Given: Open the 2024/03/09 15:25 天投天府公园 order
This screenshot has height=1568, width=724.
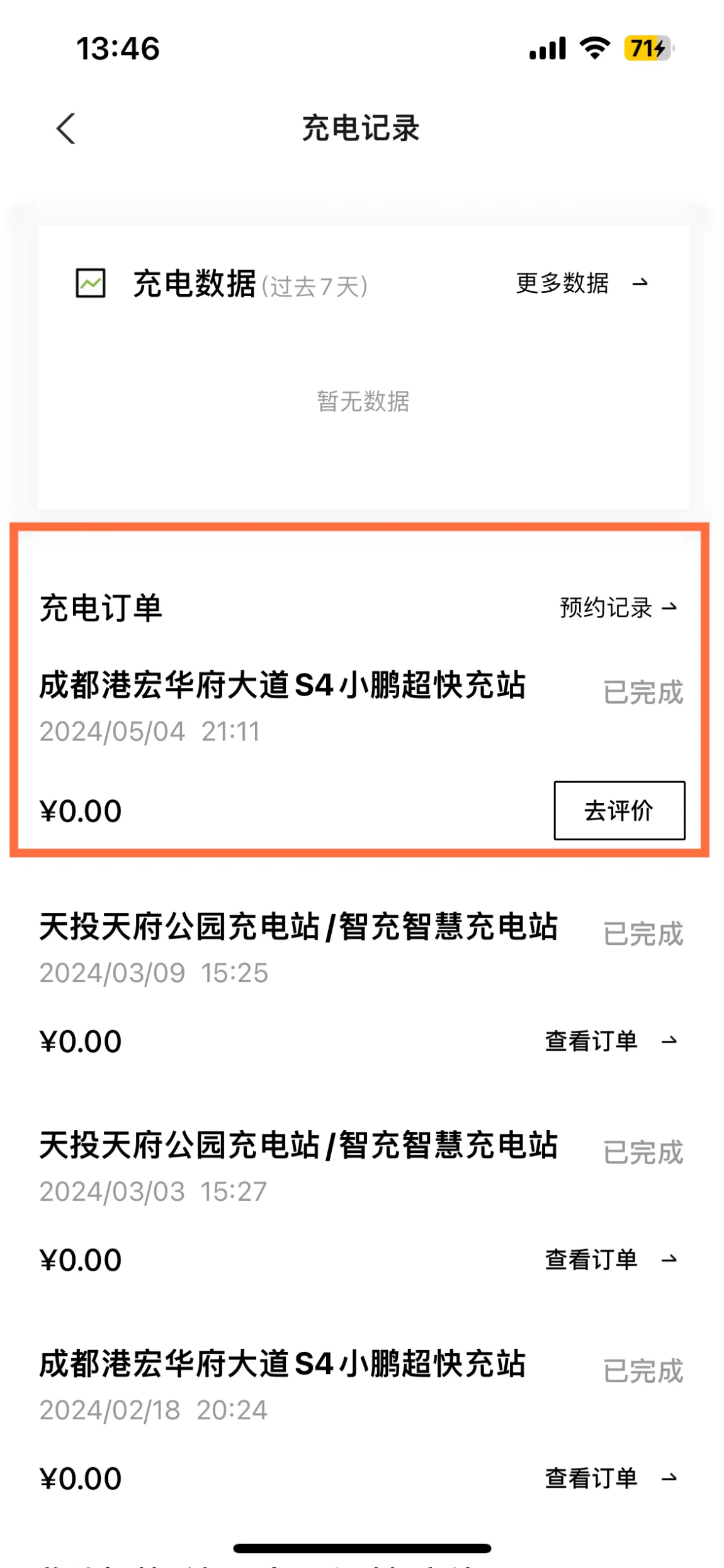Looking at the screenshot, I should [361, 983].
